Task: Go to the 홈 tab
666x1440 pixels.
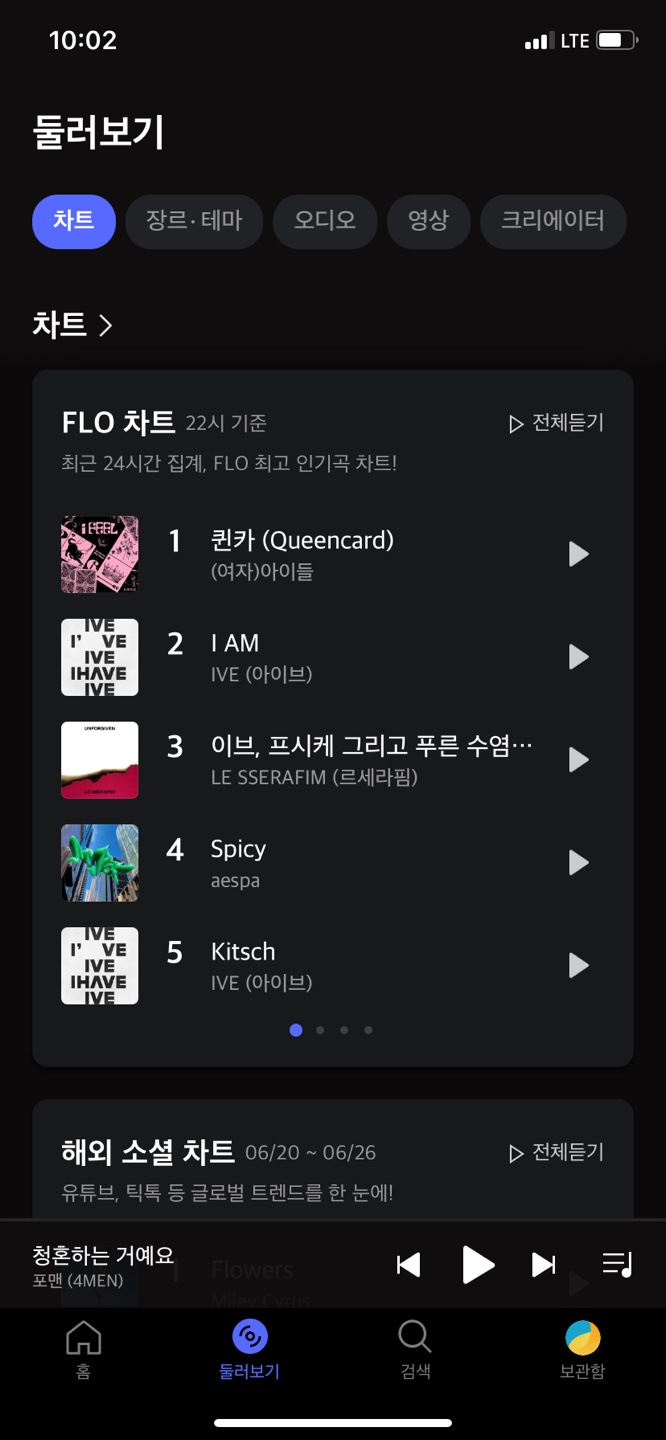Action: point(83,1349)
